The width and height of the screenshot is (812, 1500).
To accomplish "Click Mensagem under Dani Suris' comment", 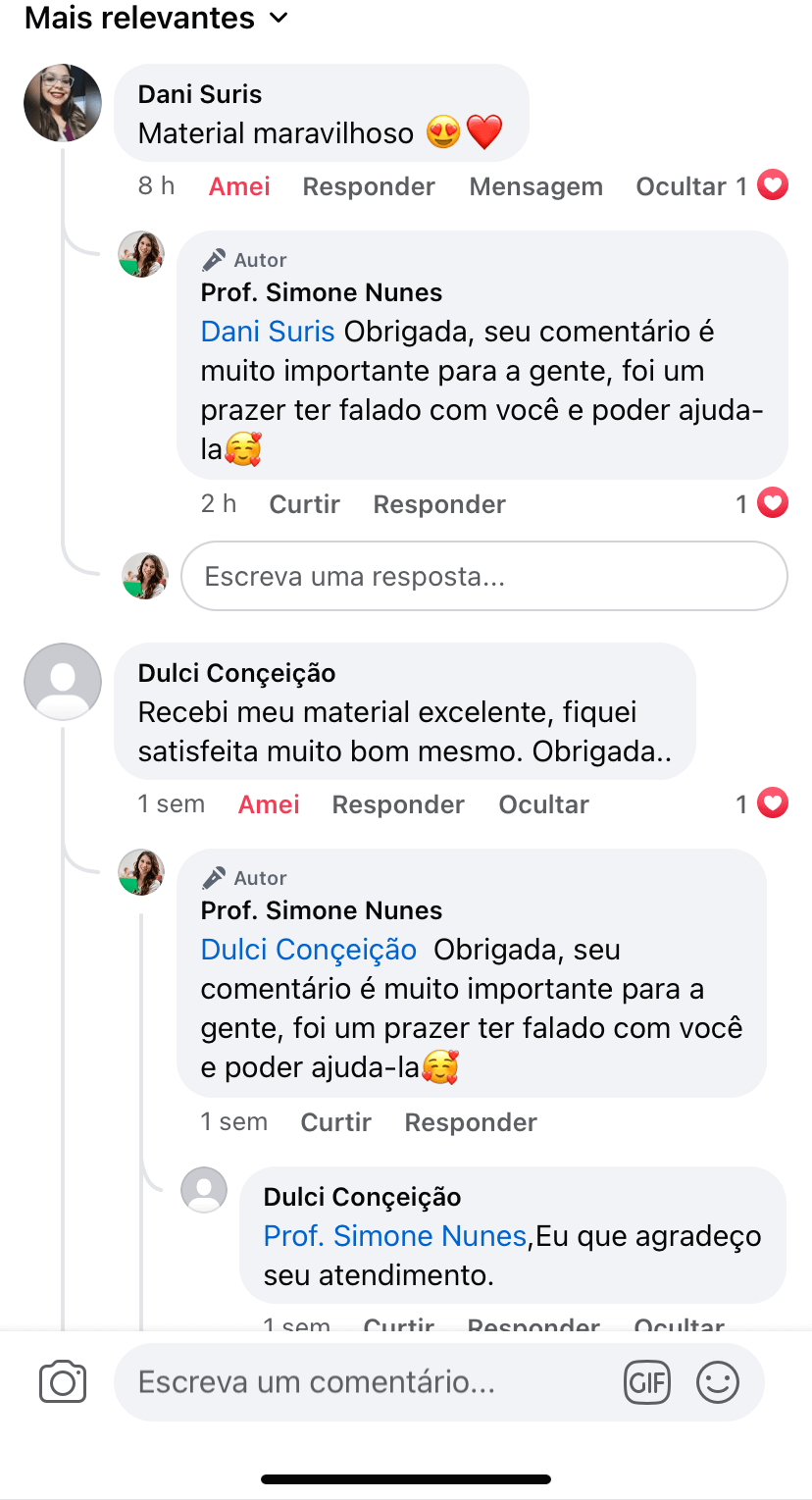I will click(535, 185).
